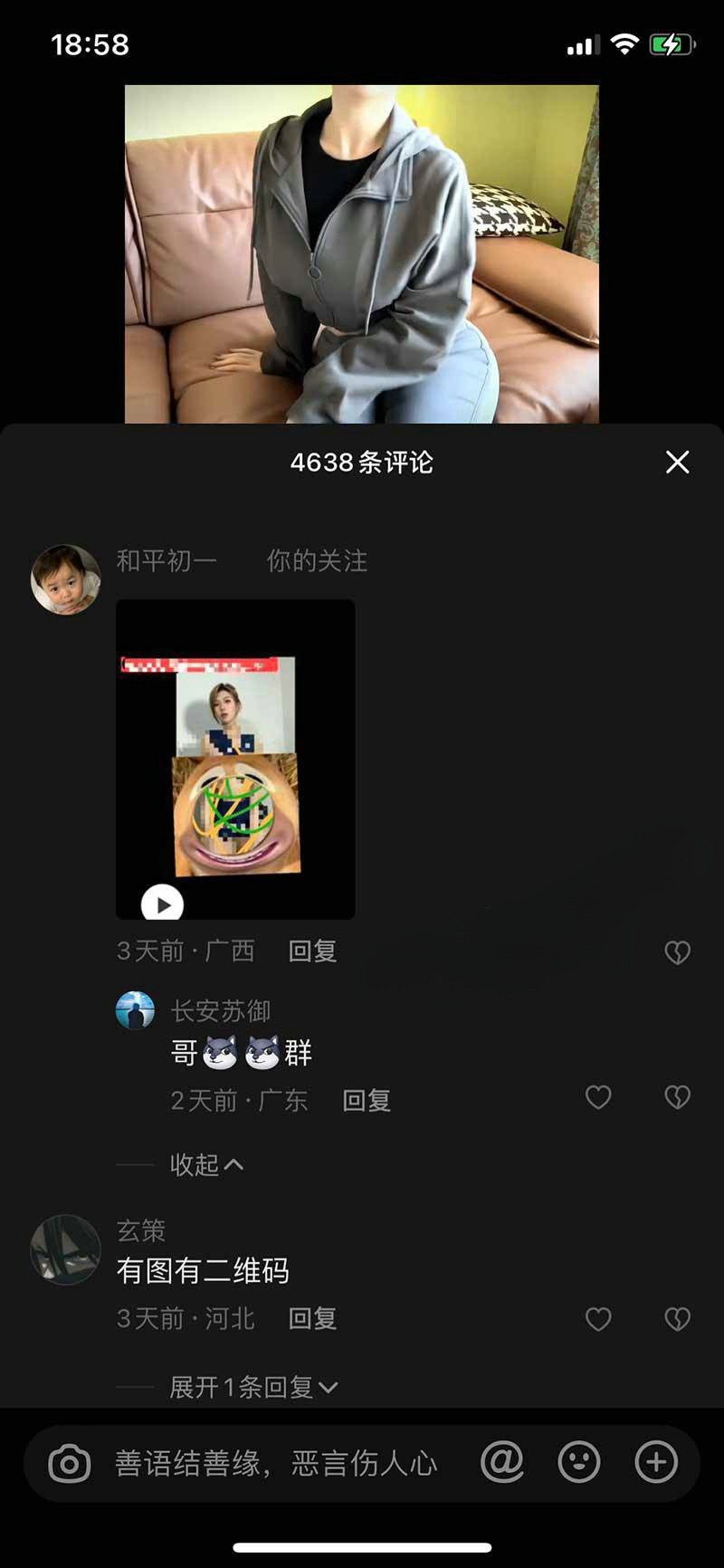Screen dimensions: 724x1568
Task: Open camera to attach a photo
Action: 70,1463
